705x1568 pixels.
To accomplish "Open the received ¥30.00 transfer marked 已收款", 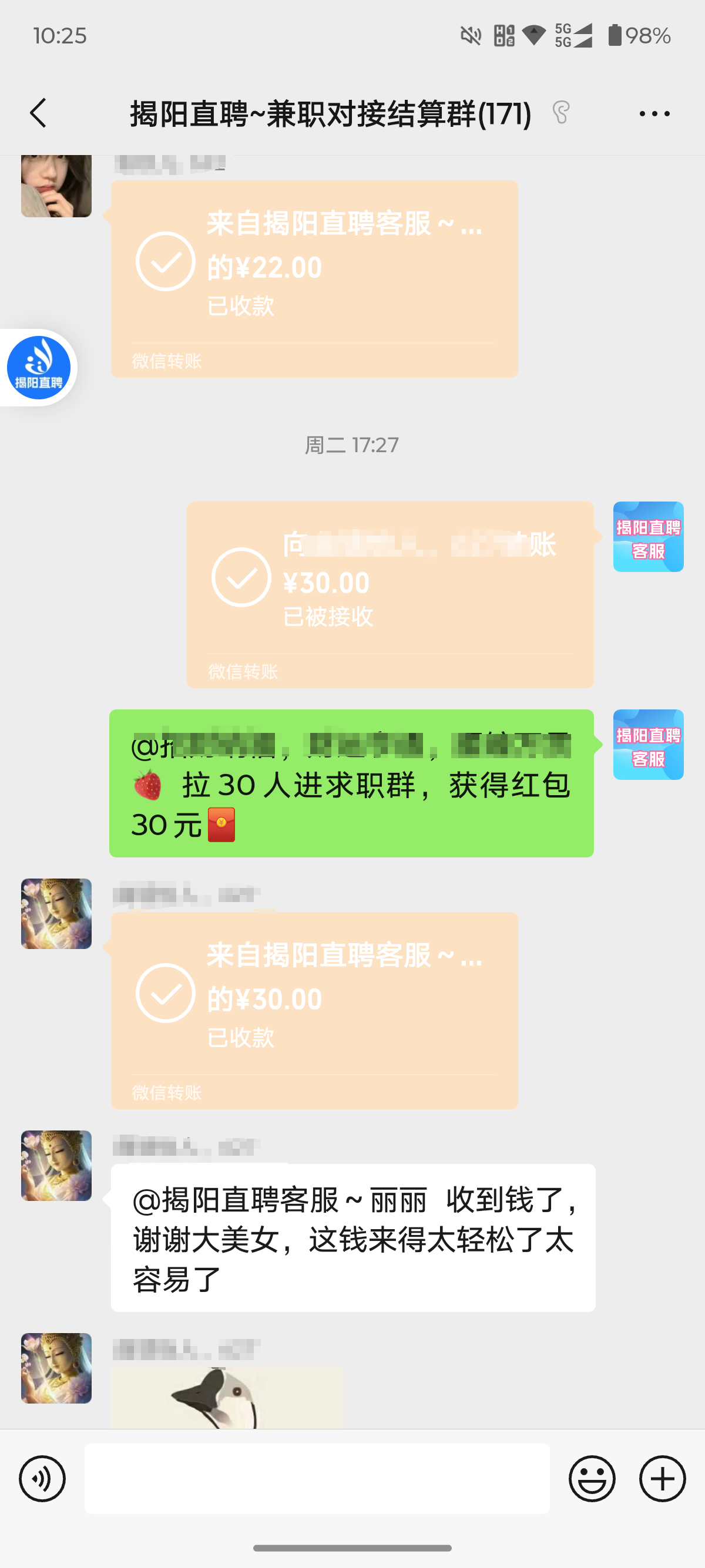I will 314,1010.
